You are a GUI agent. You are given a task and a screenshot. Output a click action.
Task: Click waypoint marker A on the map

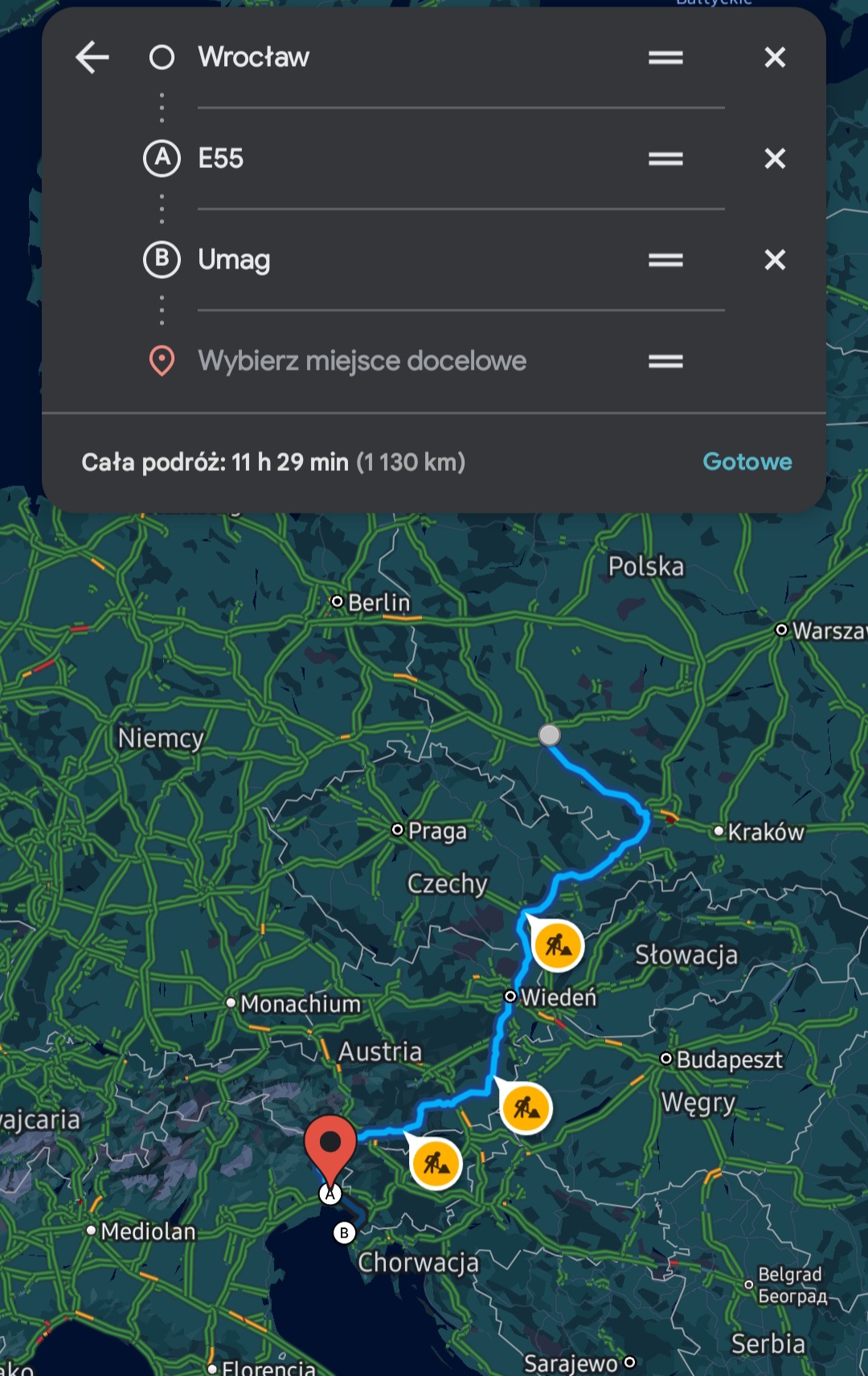click(x=329, y=1194)
